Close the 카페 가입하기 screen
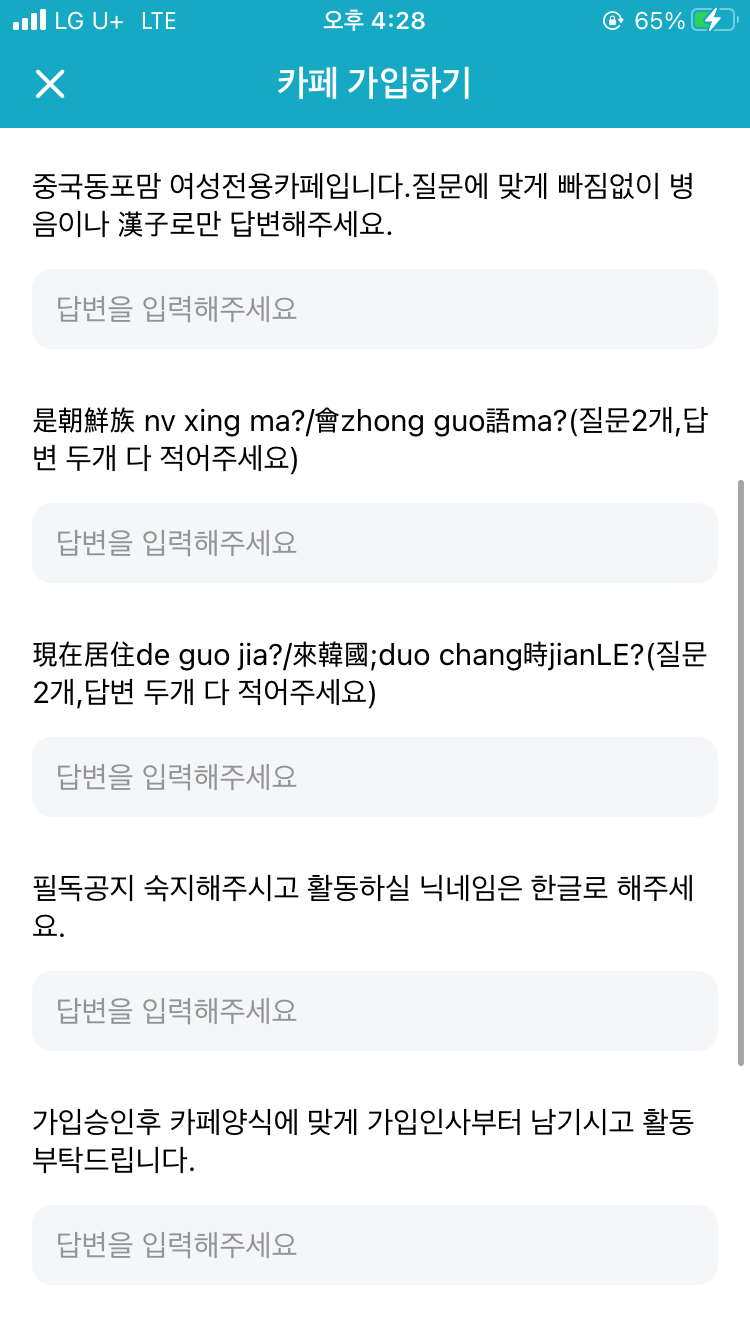The image size is (750, 1334). (x=50, y=84)
